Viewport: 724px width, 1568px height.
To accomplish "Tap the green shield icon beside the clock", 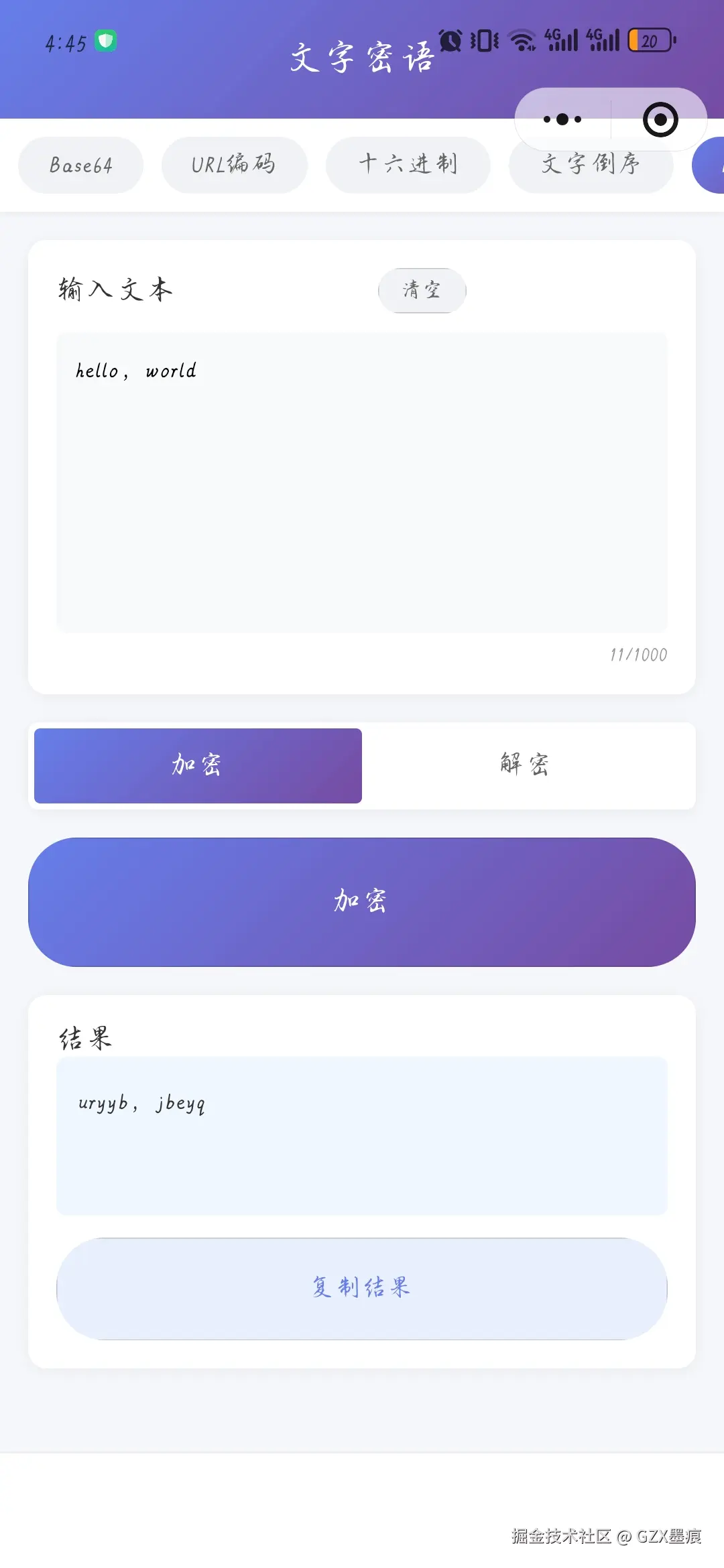I will tap(105, 42).
